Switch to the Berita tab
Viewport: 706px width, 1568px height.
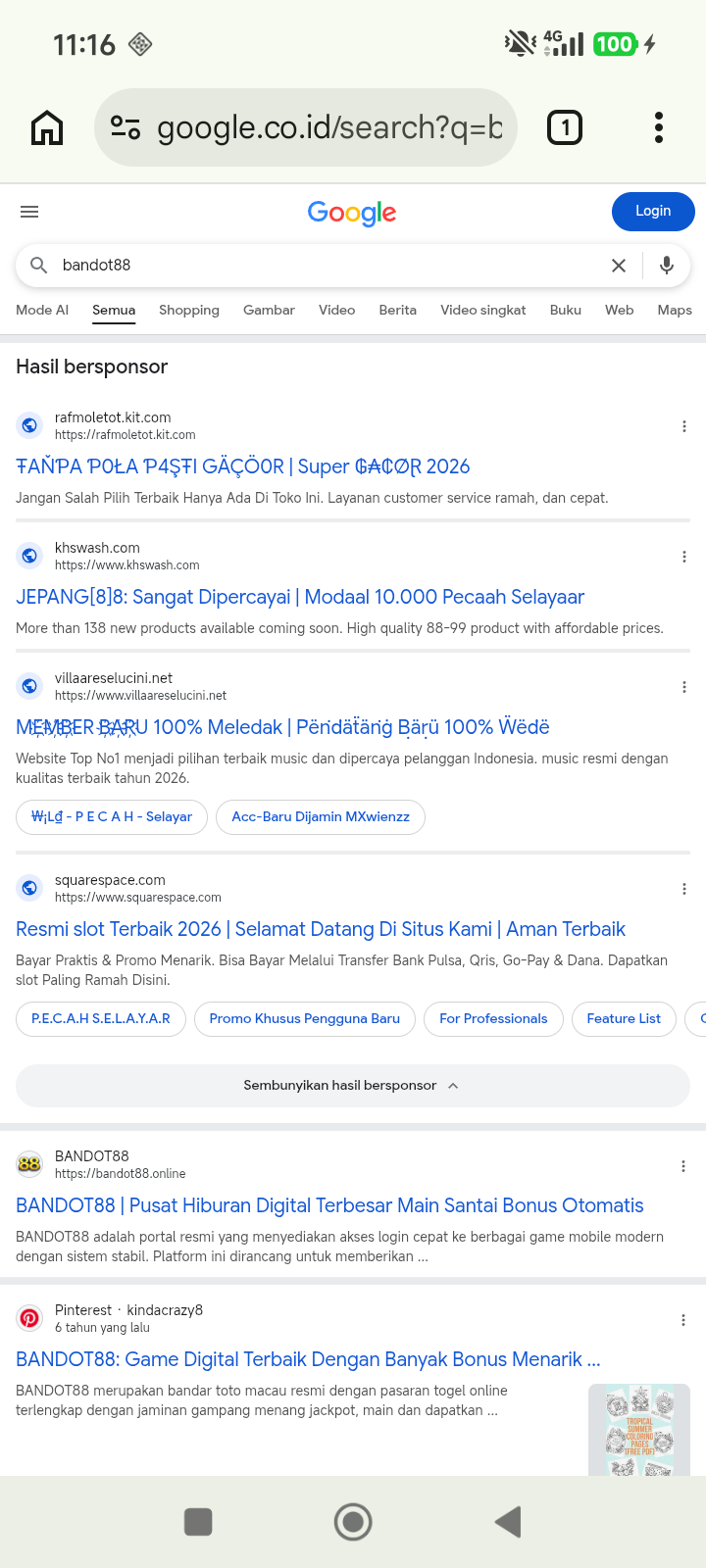point(397,310)
